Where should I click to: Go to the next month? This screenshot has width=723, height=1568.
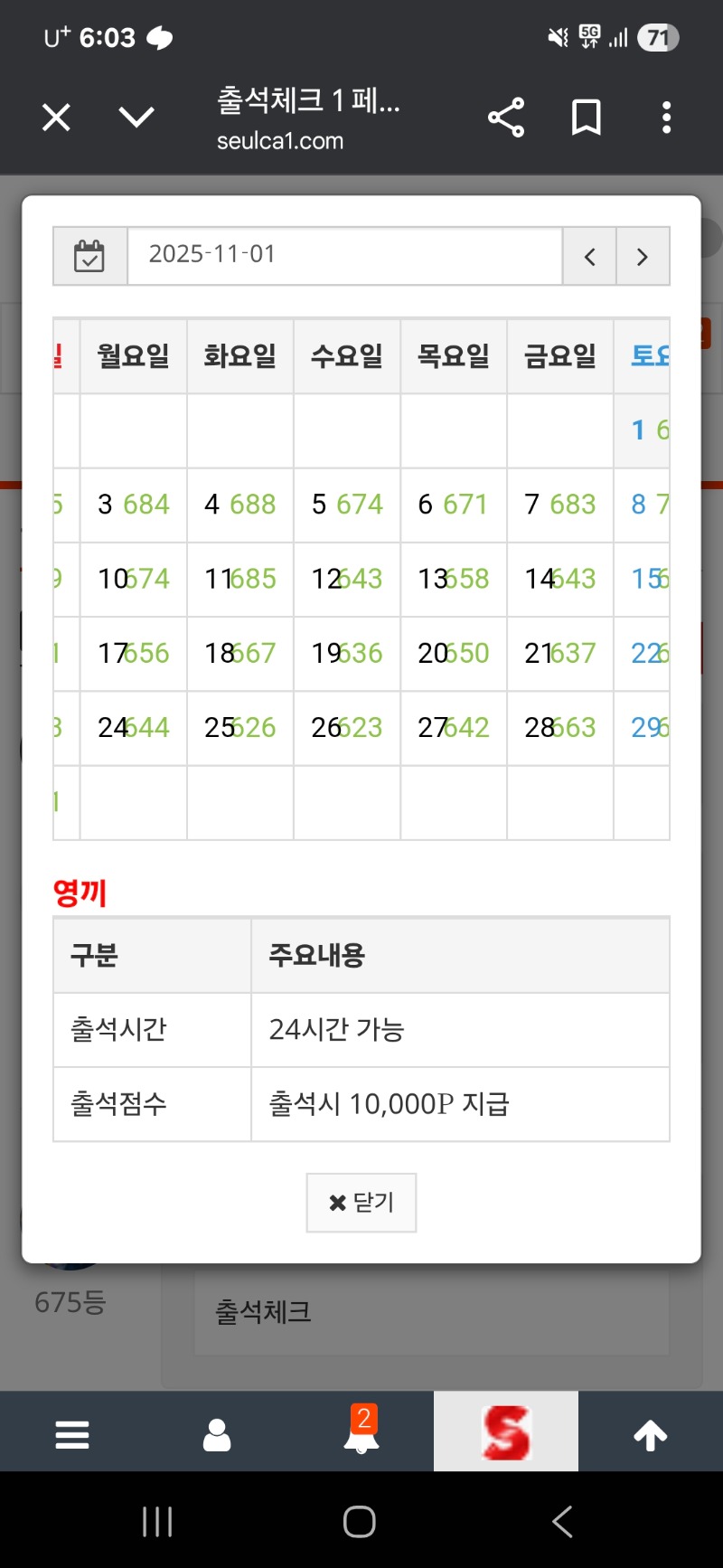(643, 257)
